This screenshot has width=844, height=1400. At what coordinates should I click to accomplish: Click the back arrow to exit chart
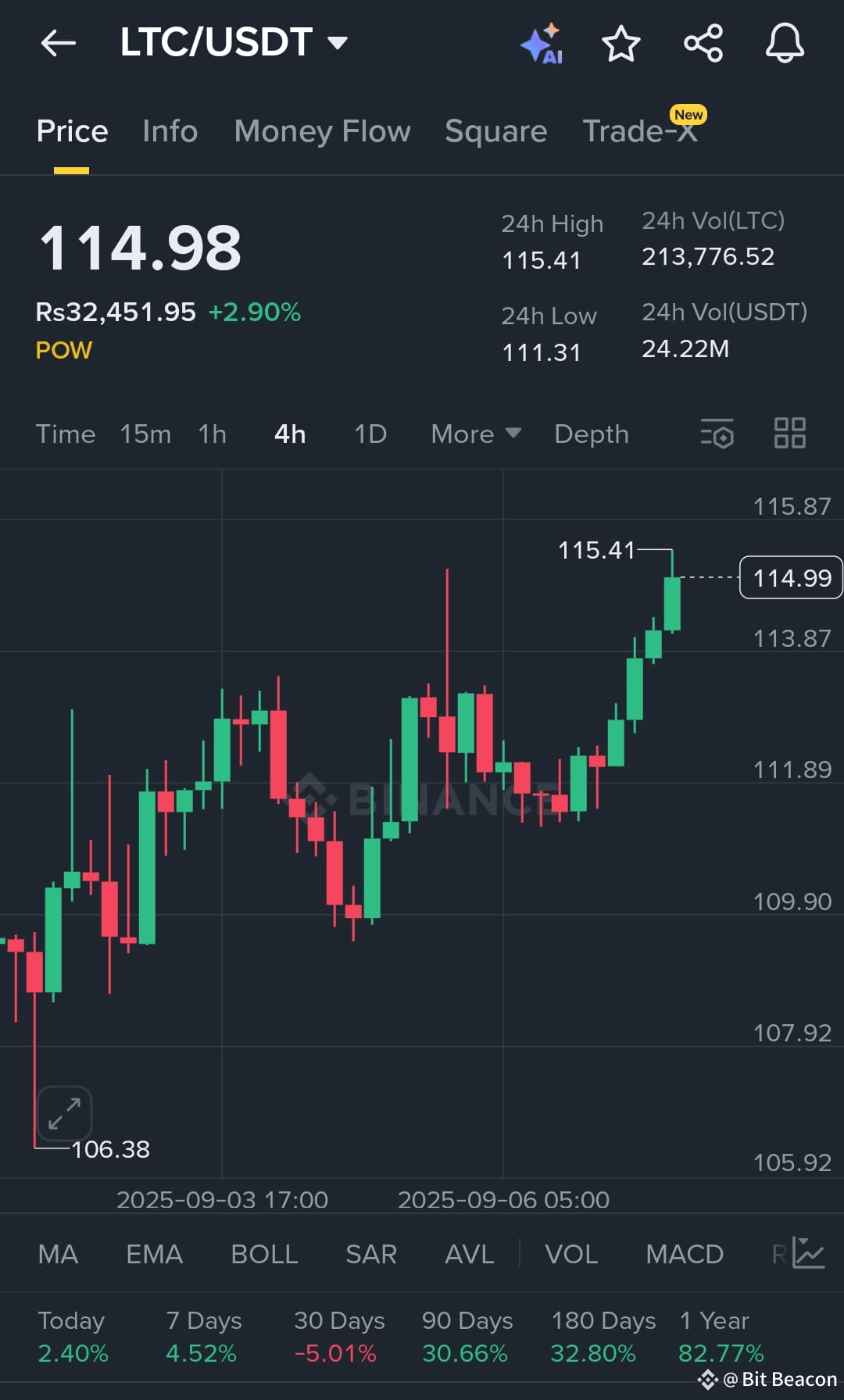tap(57, 43)
